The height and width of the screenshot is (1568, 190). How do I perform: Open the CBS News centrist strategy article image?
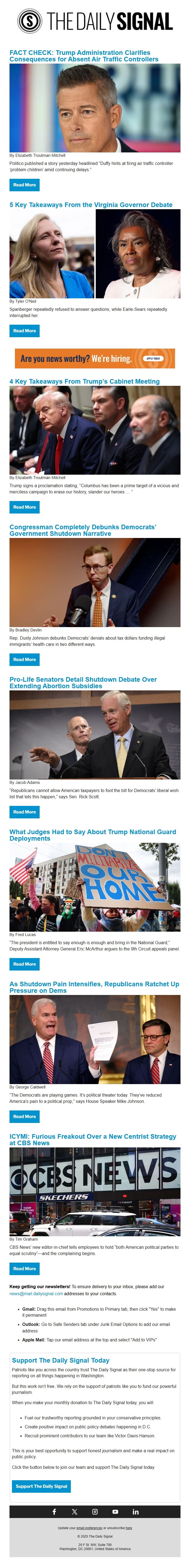click(95, 1191)
